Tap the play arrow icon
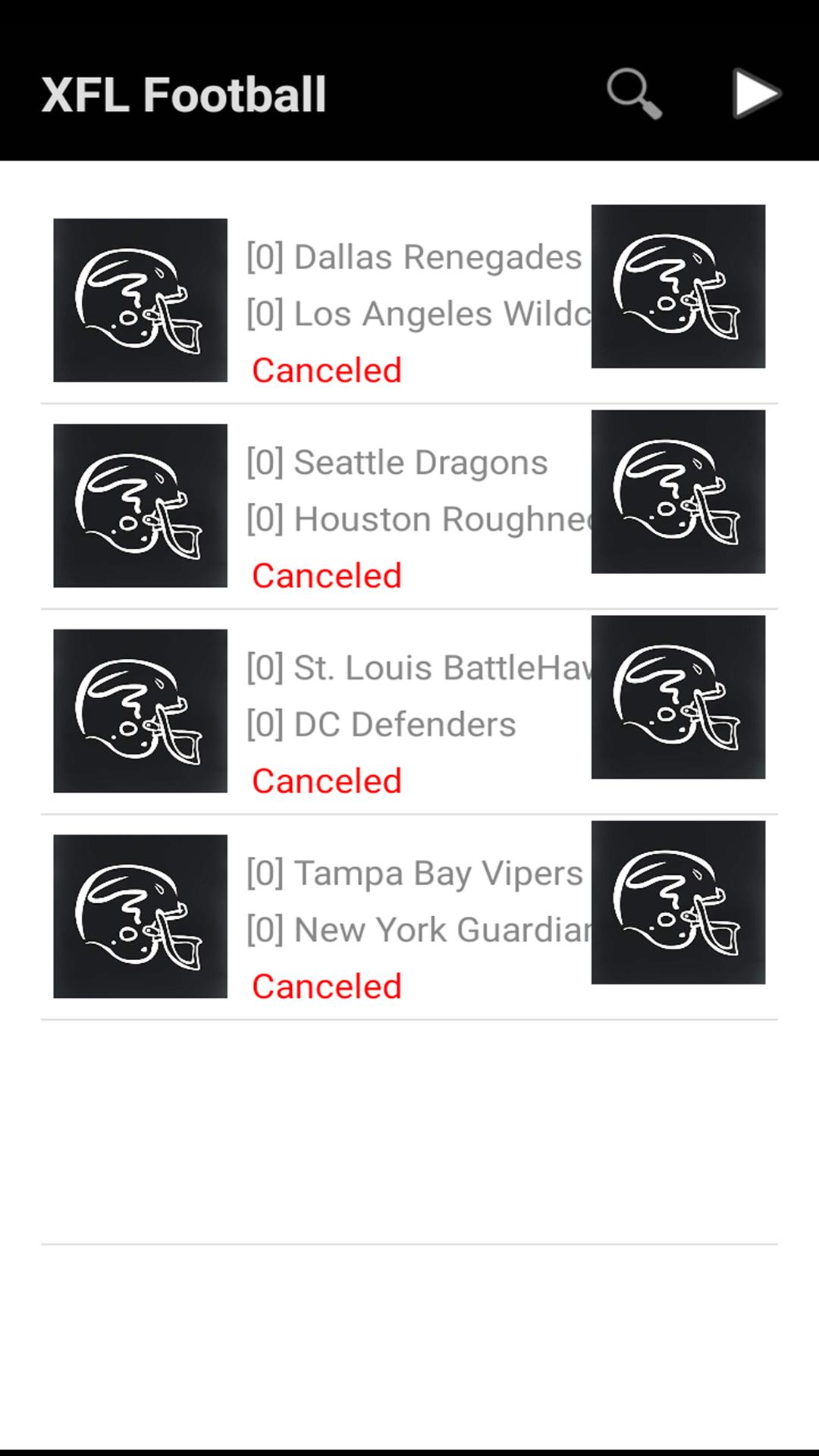Image resolution: width=819 pixels, height=1456 pixels. point(756,94)
